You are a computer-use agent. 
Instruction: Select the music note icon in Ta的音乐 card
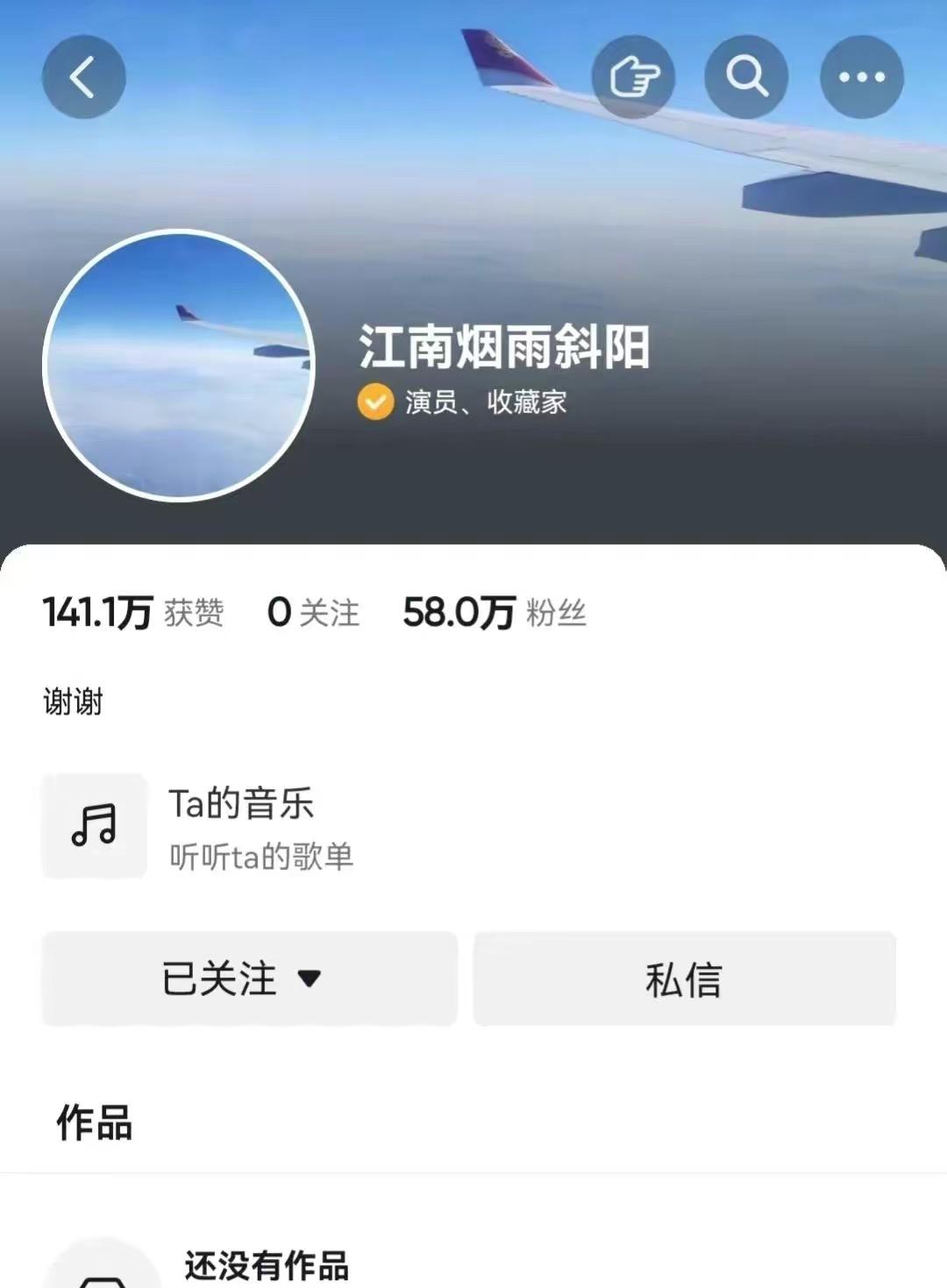point(94,824)
